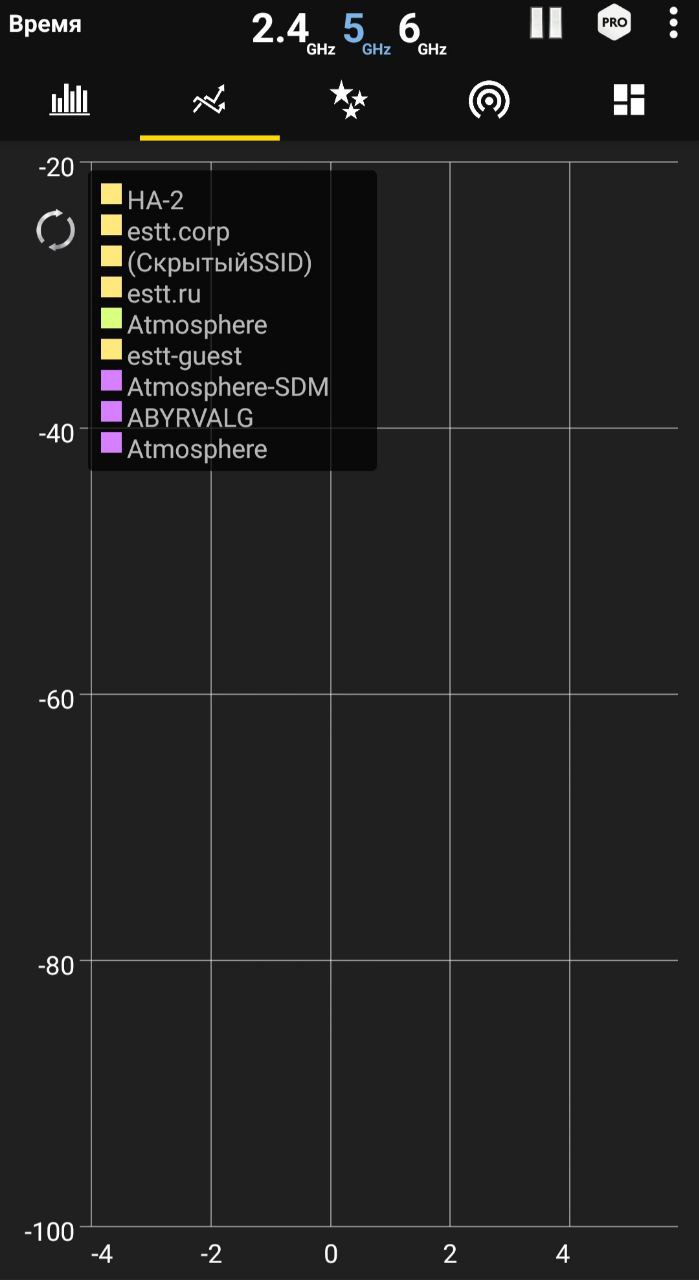Tap the refresh arrows icon
The height and width of the screenshot is (1280, 699).
point(55,230)
